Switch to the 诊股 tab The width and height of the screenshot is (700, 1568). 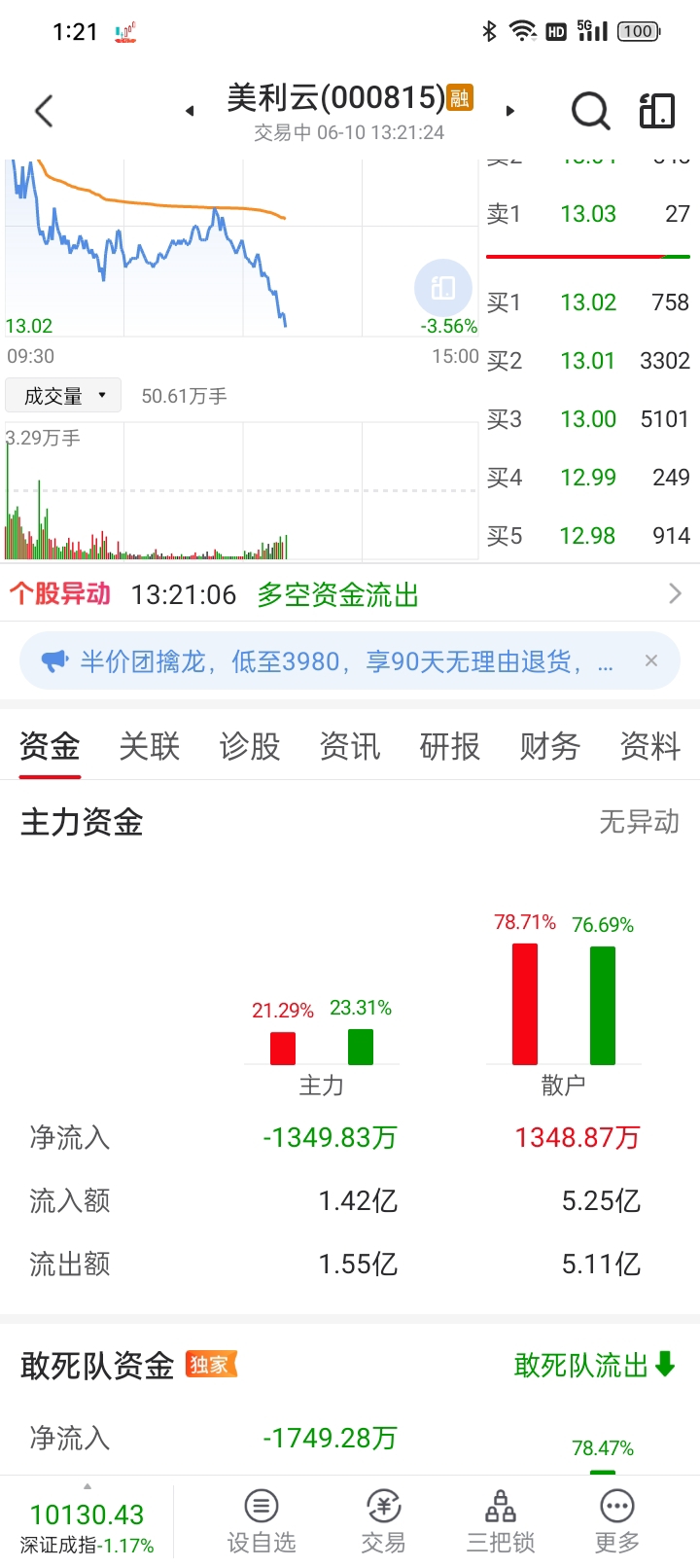pos(250,747)
